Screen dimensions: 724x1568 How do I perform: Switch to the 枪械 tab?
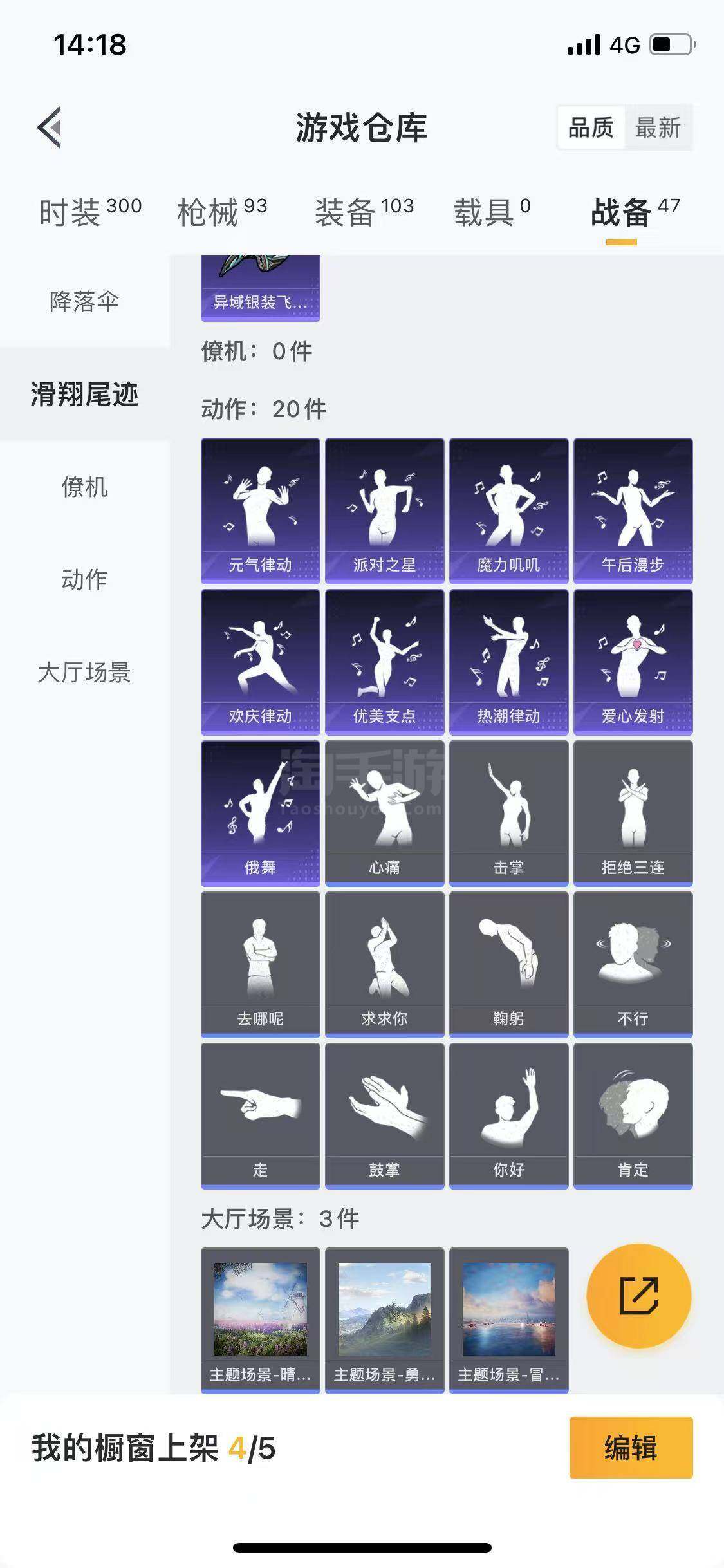(222, 212)
